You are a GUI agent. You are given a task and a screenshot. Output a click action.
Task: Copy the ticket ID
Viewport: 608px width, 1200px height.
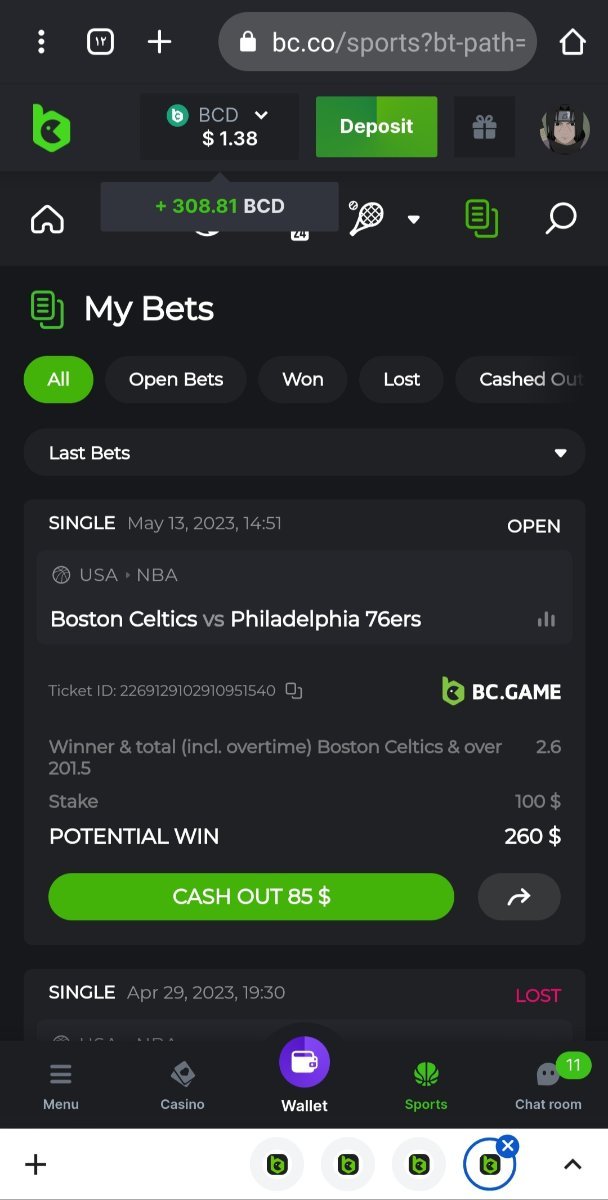click(294, 691)
